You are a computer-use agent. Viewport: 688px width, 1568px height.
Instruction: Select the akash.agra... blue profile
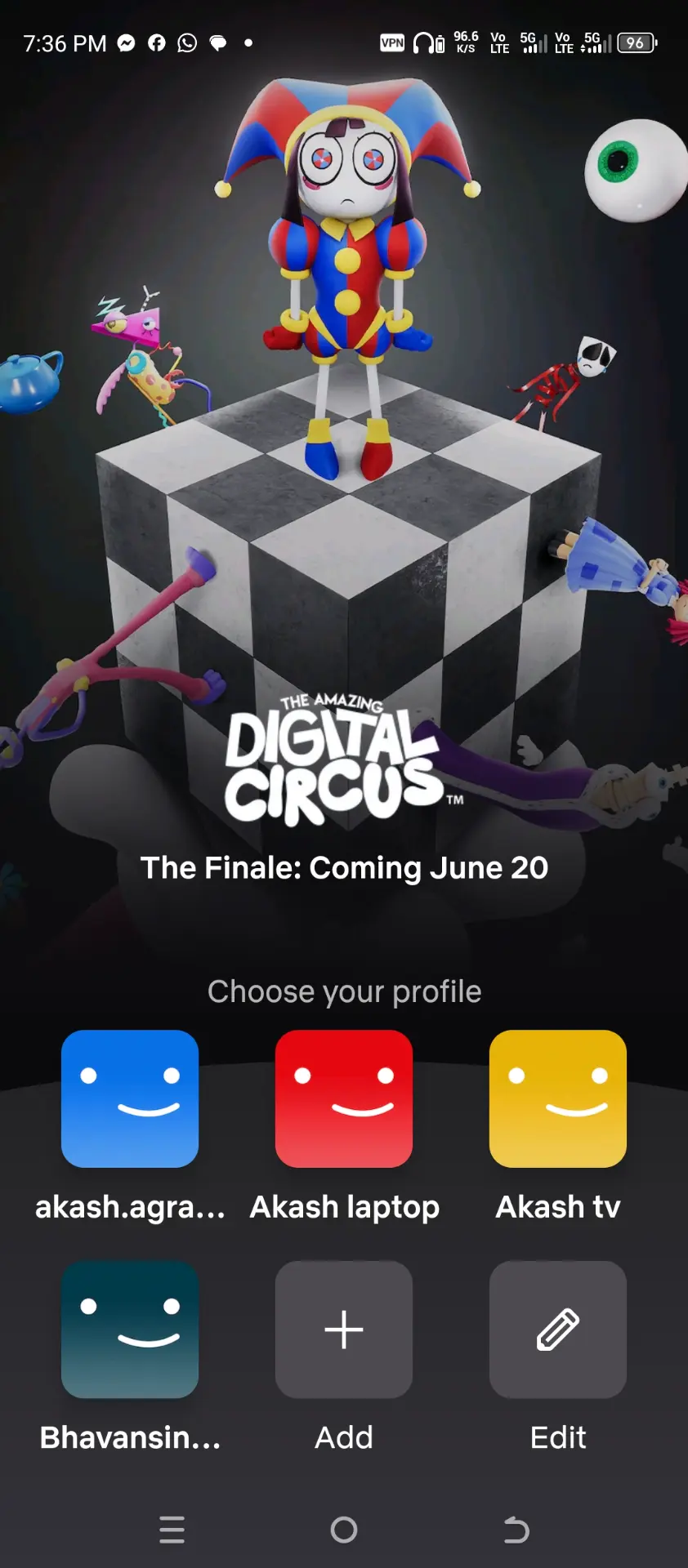pos(130,1098)
